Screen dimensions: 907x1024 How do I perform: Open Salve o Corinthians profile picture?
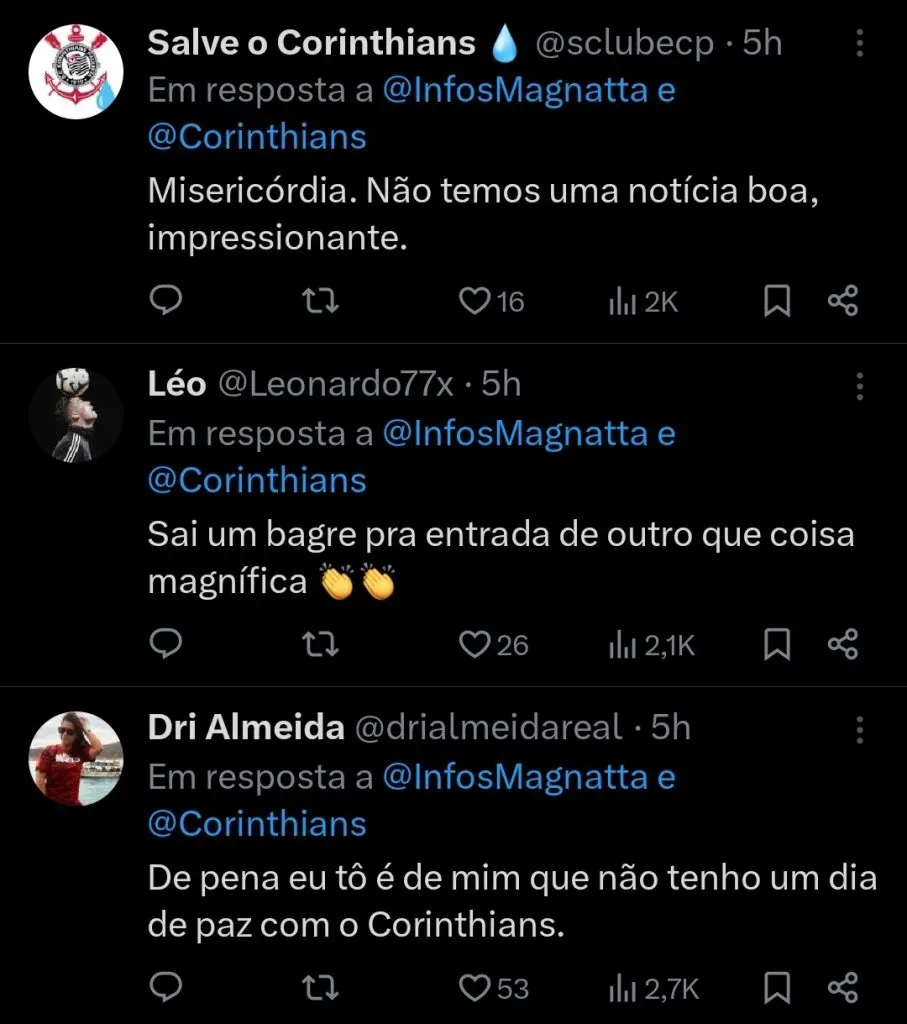coord(76,71)
